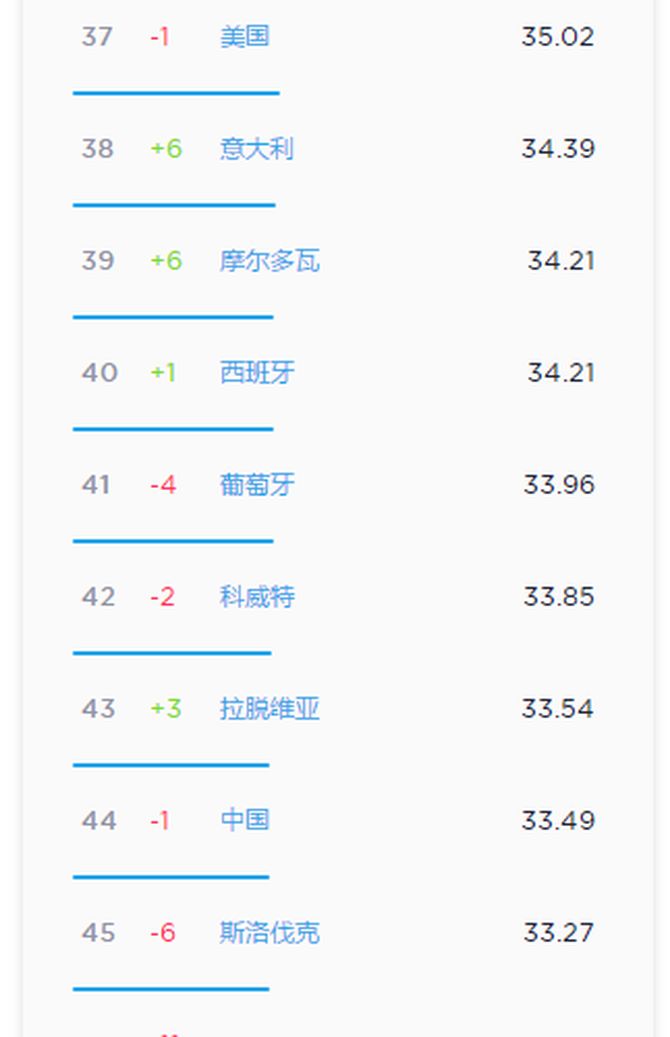Open the 斯洛伐克 country link
Image resolution: width=670 pixels, height=1037 pixels.
click(x=269, y=933)
